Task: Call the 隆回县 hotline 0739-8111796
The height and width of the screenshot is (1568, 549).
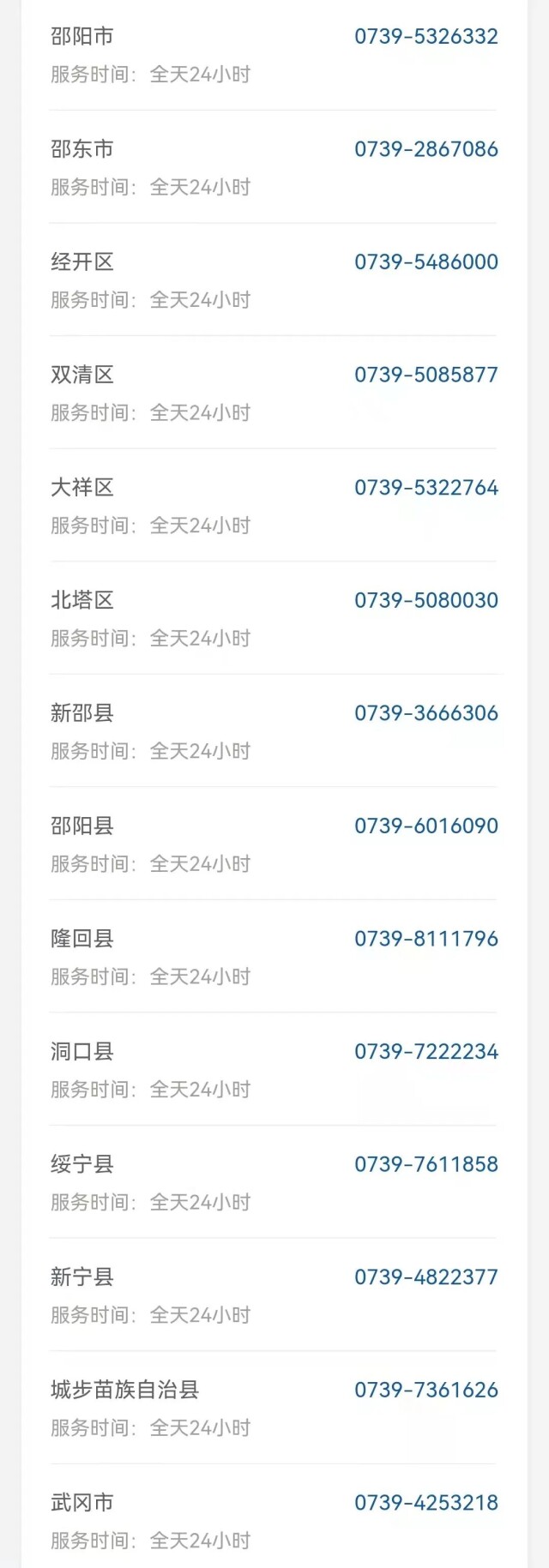Action: pyautogui.click(x=426, y=939)
